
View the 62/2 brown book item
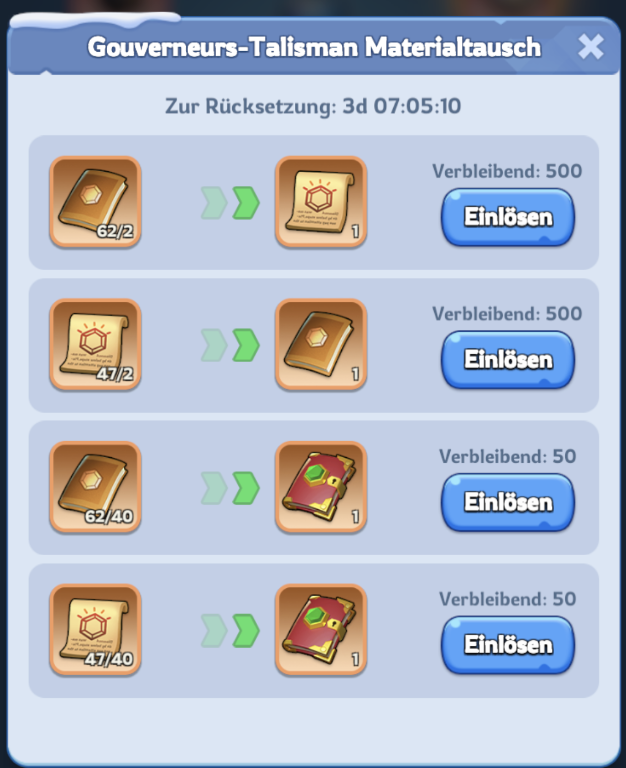95,202
